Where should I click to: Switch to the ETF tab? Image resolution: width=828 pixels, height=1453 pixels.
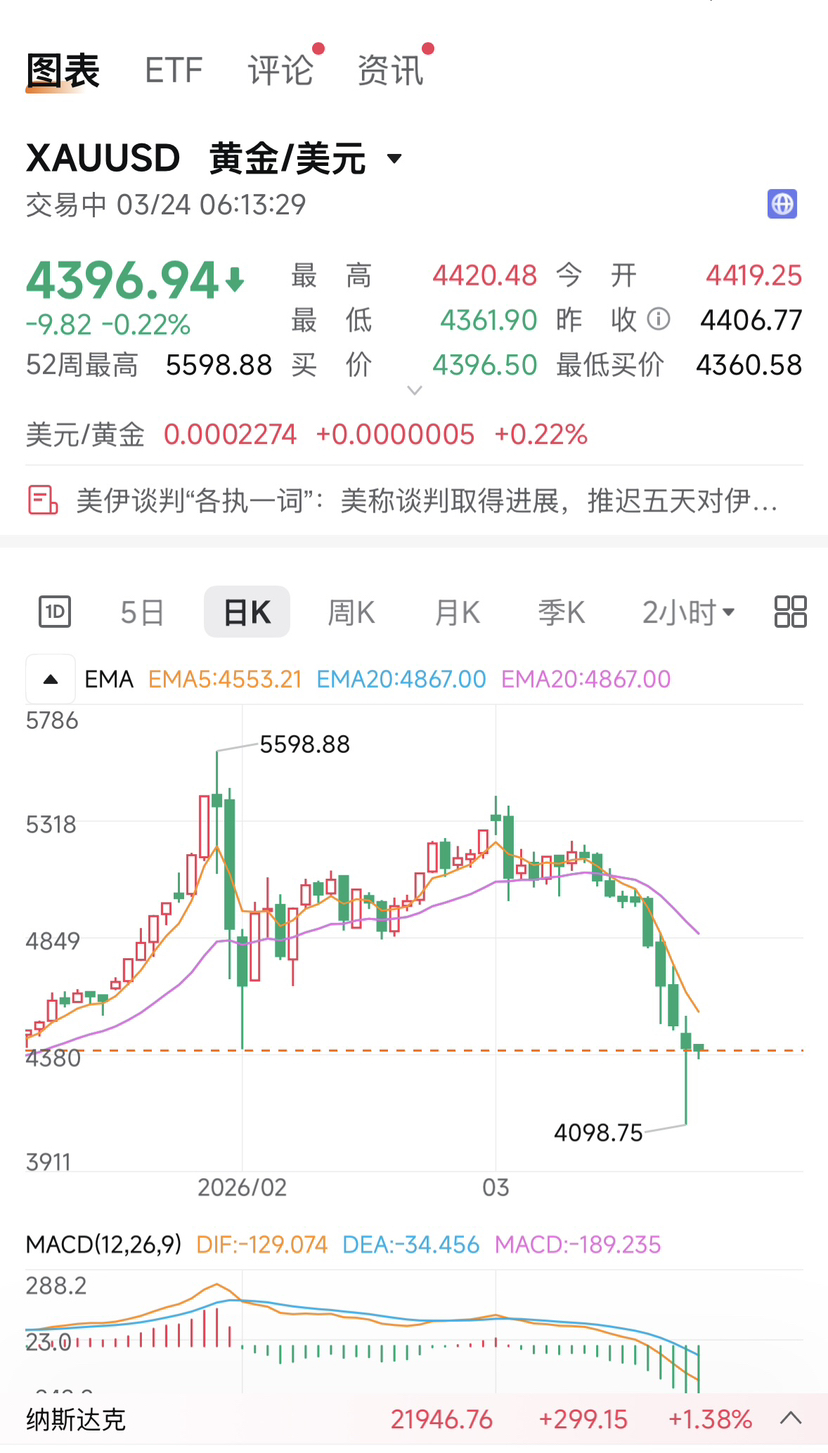174,71
